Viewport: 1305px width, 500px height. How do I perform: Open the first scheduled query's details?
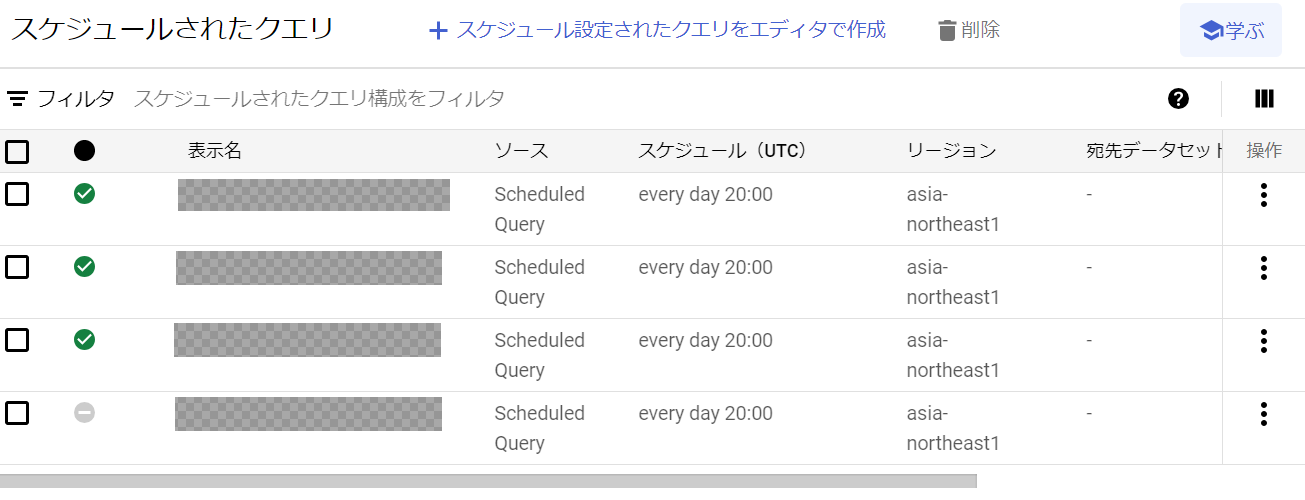(x=313, y=195)
